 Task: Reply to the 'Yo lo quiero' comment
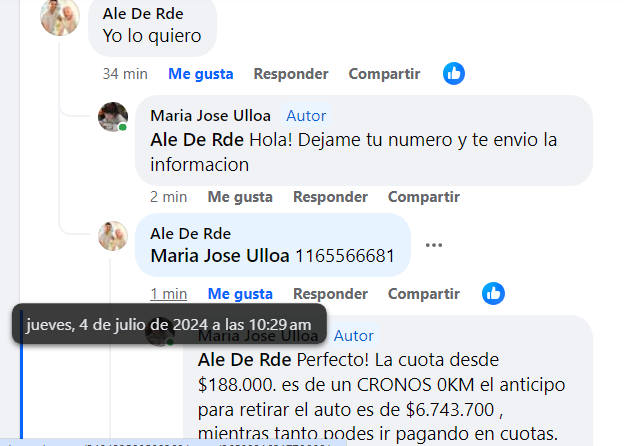coord(291,74)
